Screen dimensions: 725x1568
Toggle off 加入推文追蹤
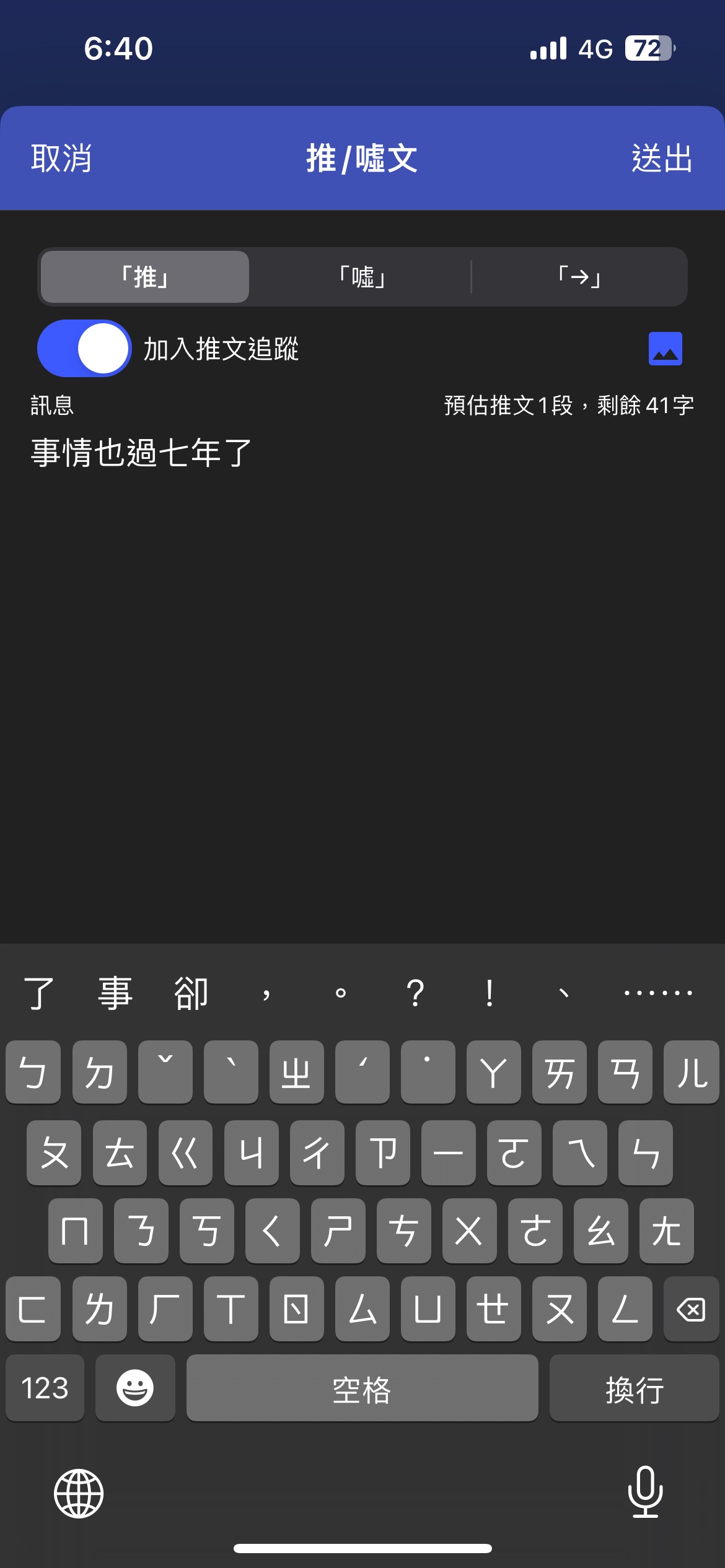pos(84,349)
